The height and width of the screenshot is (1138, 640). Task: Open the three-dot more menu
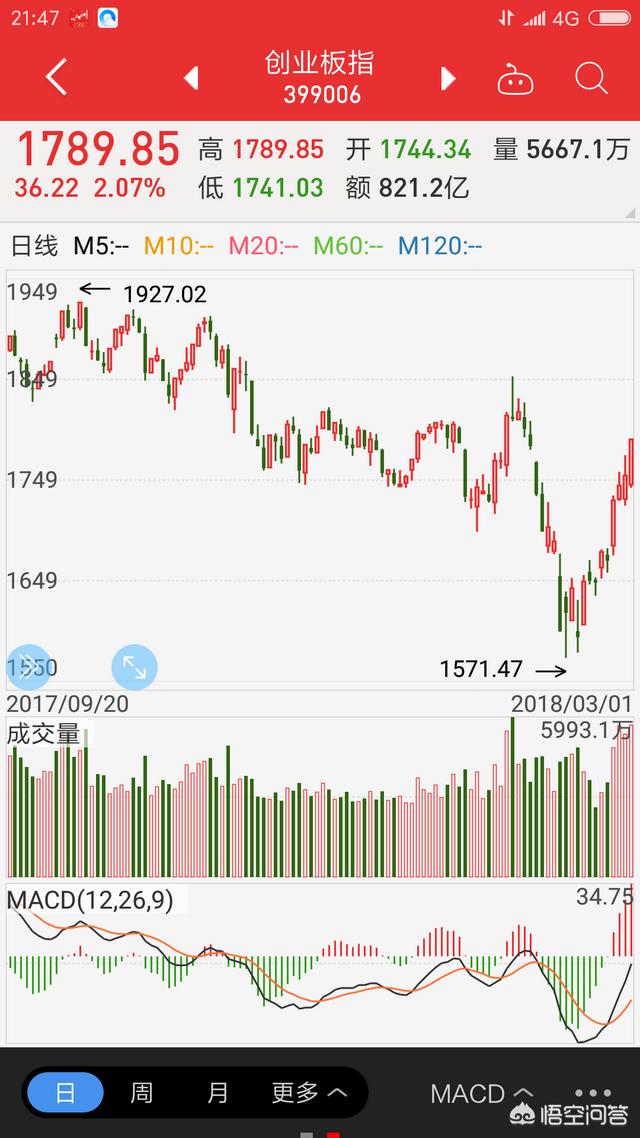pos(594,1093)
